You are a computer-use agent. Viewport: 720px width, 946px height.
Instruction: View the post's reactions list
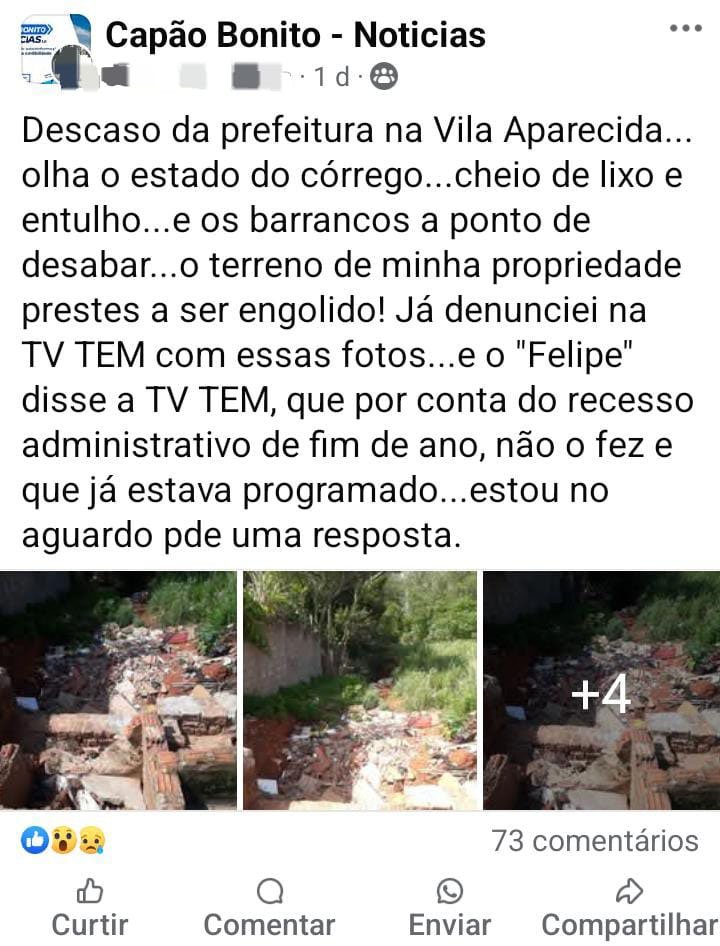[63, 841]
